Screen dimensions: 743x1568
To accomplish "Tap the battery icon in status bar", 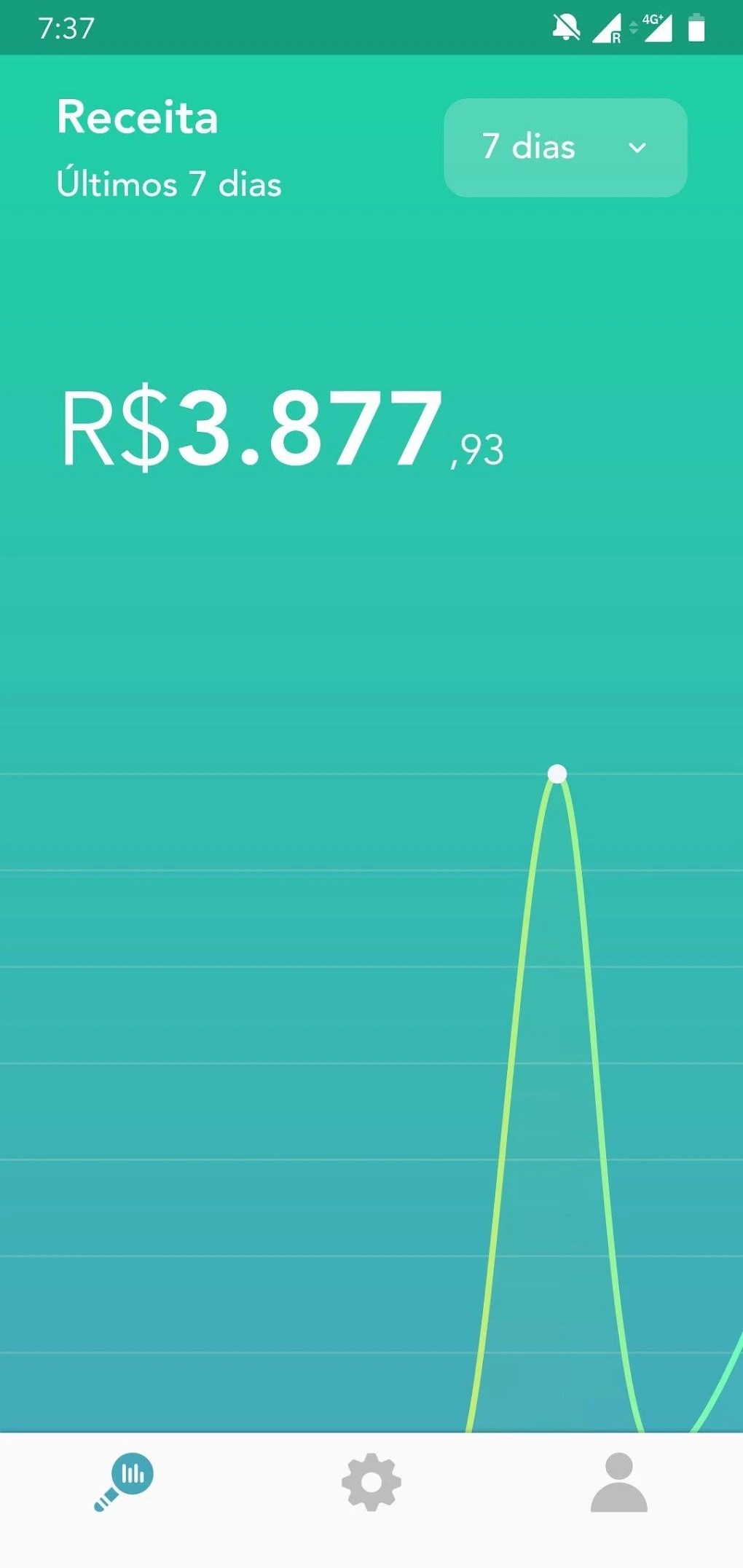I will (x=696, y=28).
